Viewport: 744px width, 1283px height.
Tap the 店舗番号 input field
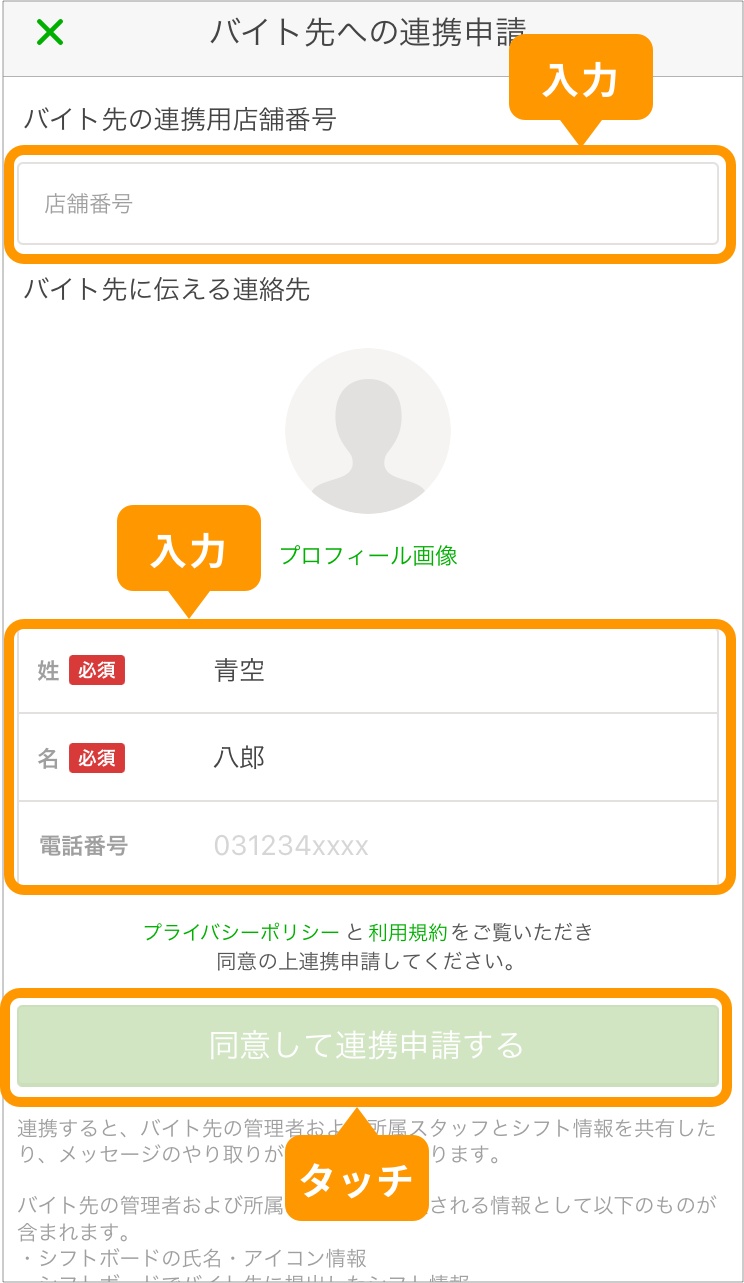click(367, 205)
